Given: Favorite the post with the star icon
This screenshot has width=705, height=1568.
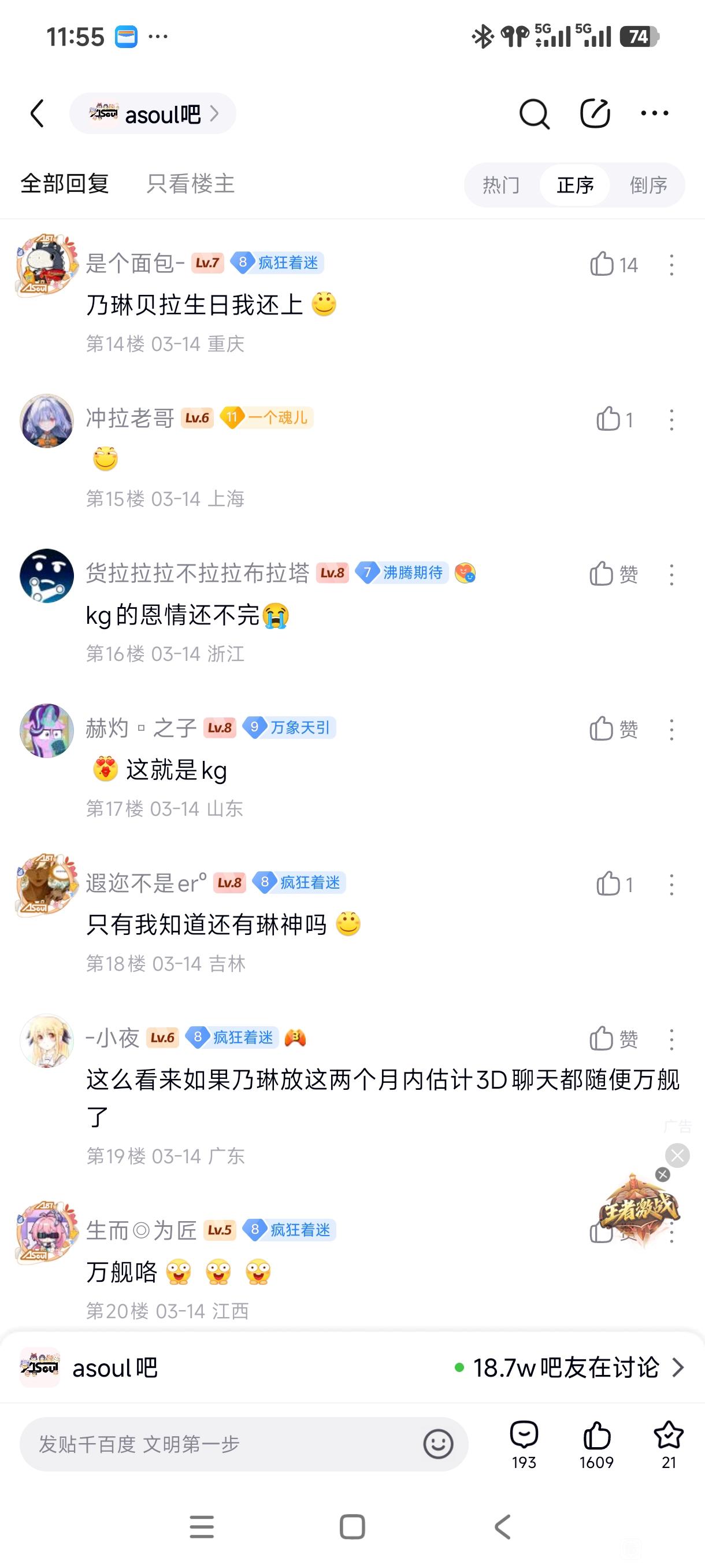Looking at the screenshot, I should click(669, 1443).
